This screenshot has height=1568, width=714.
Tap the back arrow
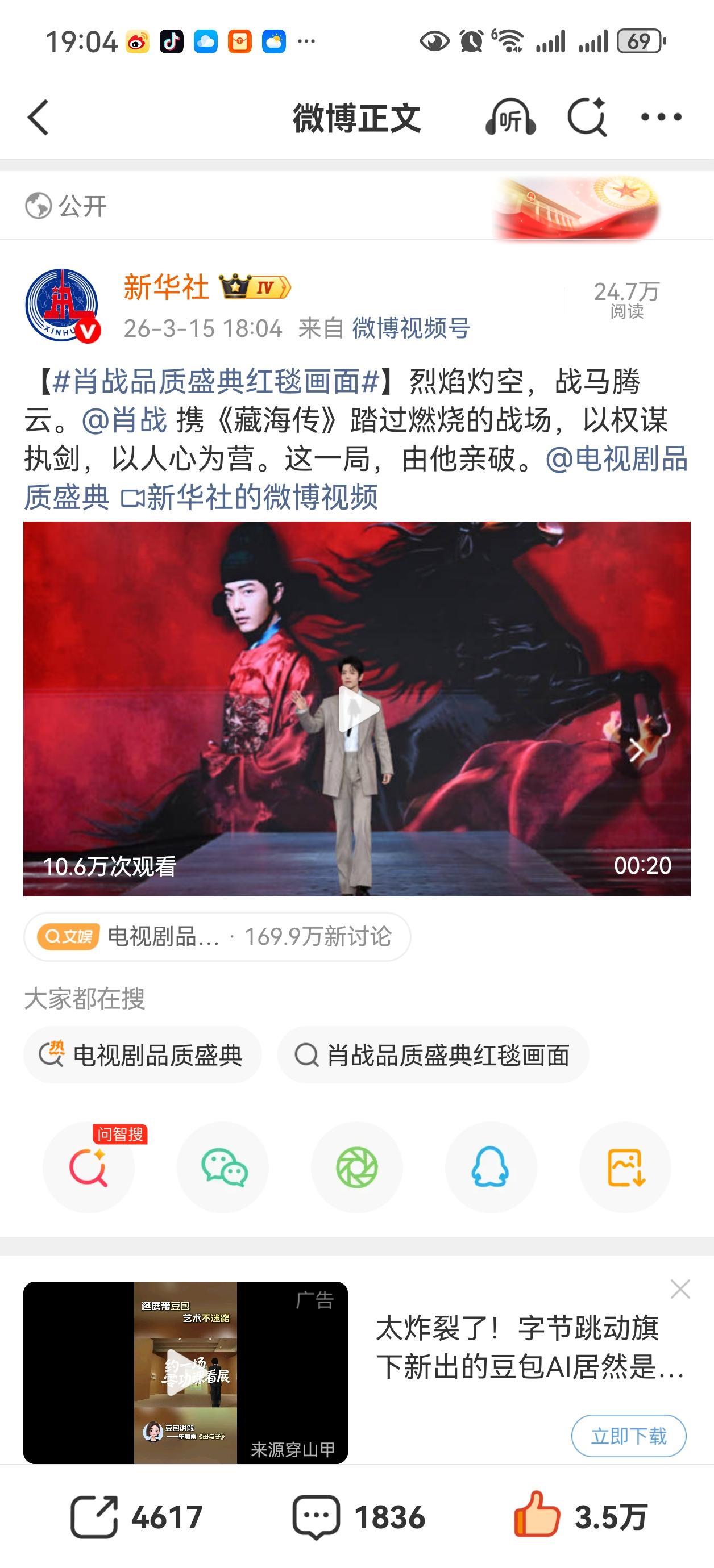pyautogui.click(x=39, y=118)
